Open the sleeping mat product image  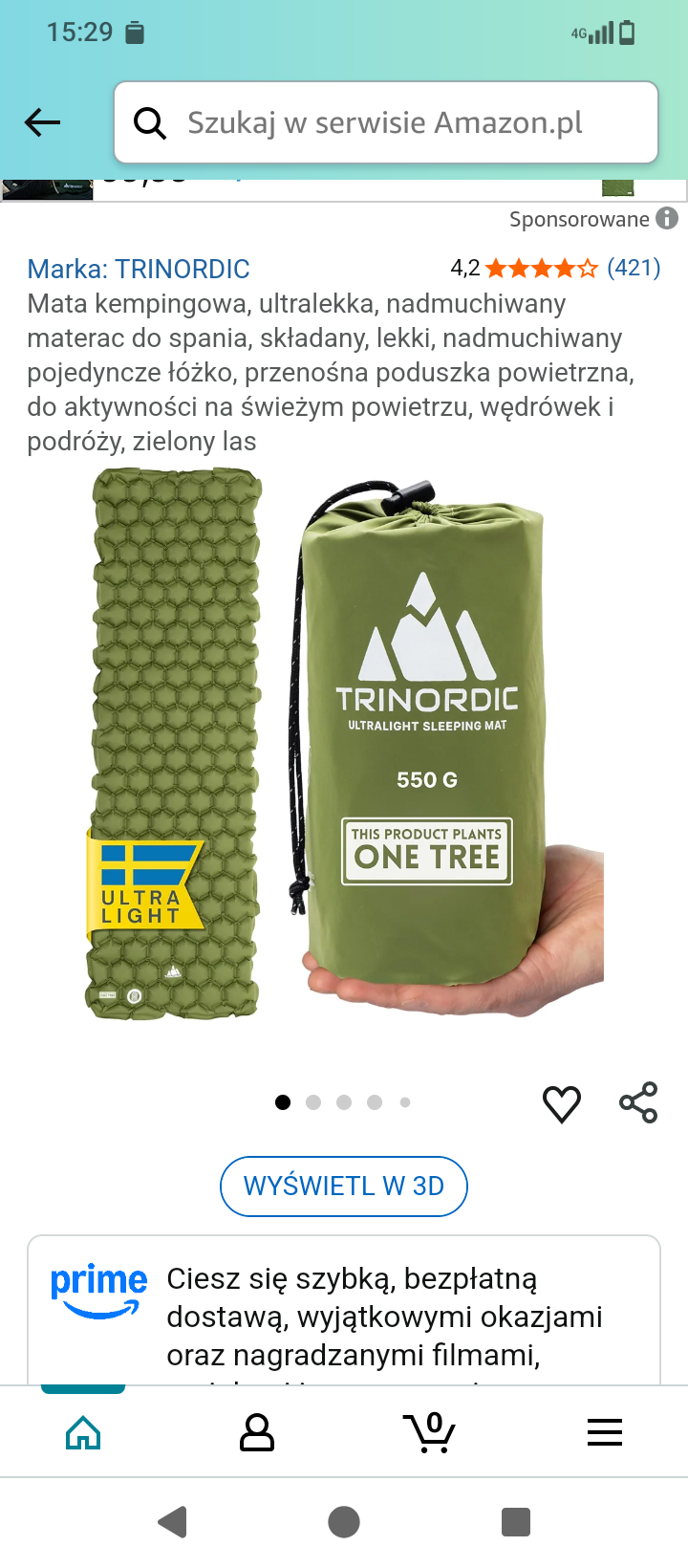tap(344, 746)
